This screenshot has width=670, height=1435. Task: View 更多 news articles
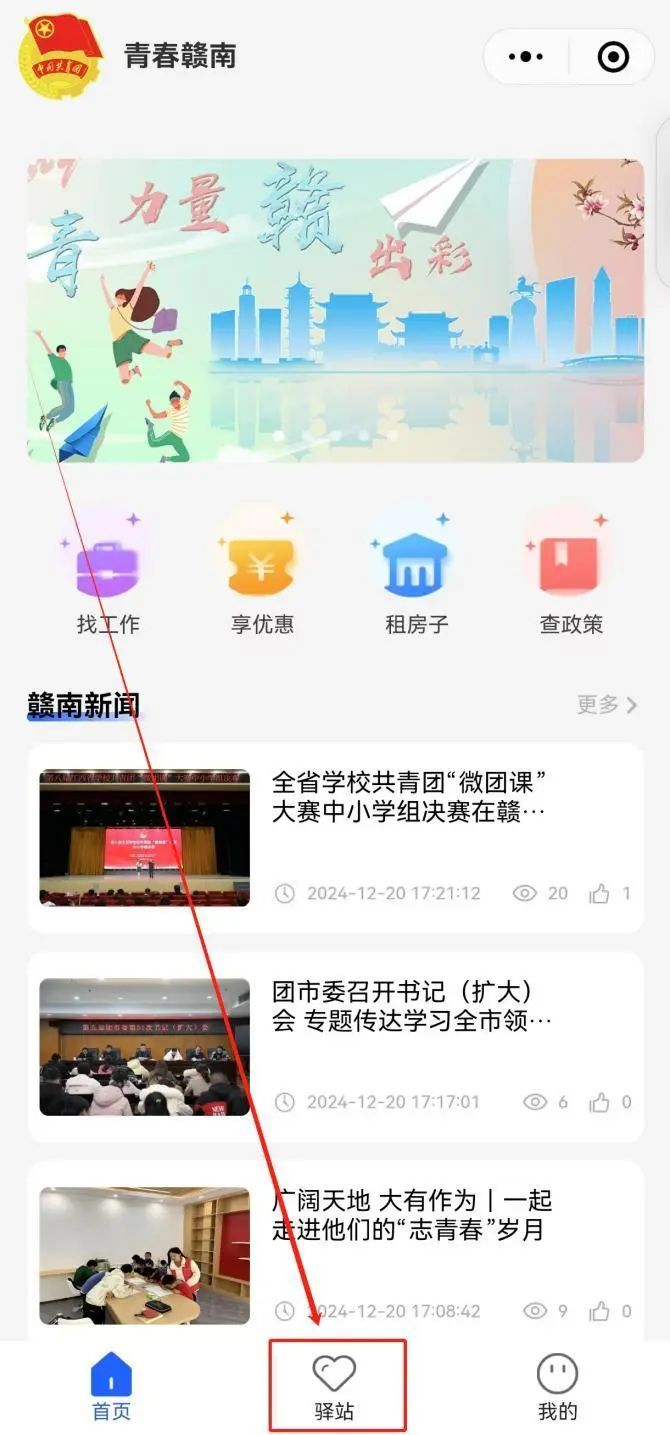pyautogui.click(x=606, y=705)
